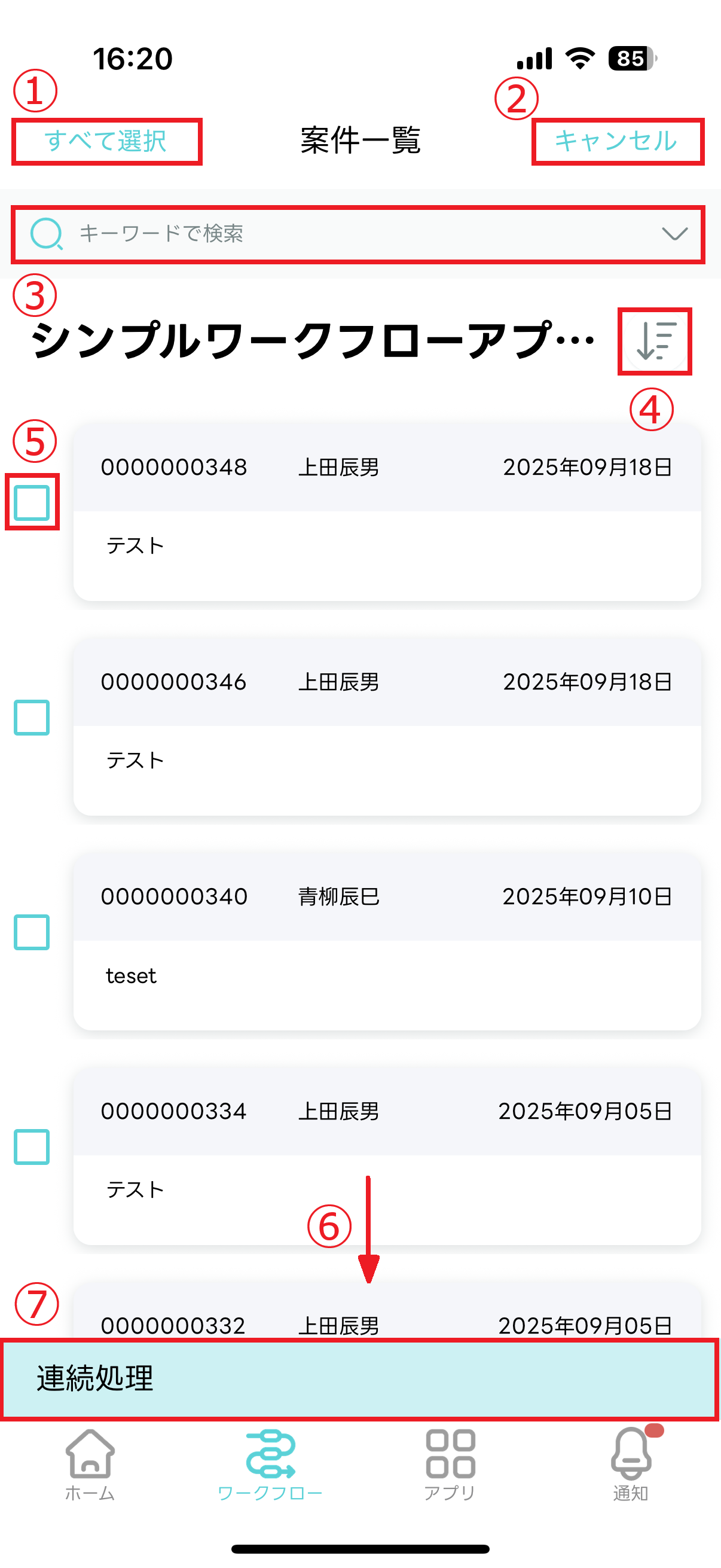Open case card 0000000348
The image size is (721, 1568).
point(387,513)
